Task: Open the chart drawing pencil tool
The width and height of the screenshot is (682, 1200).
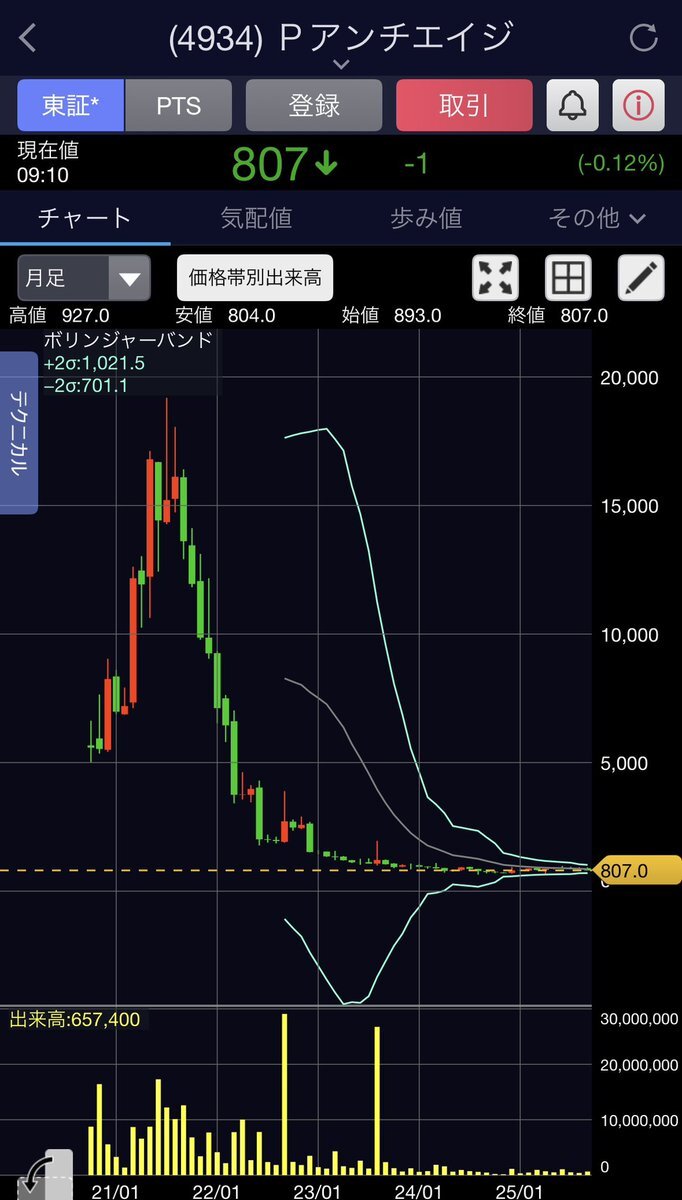Action: pos(641,278)
